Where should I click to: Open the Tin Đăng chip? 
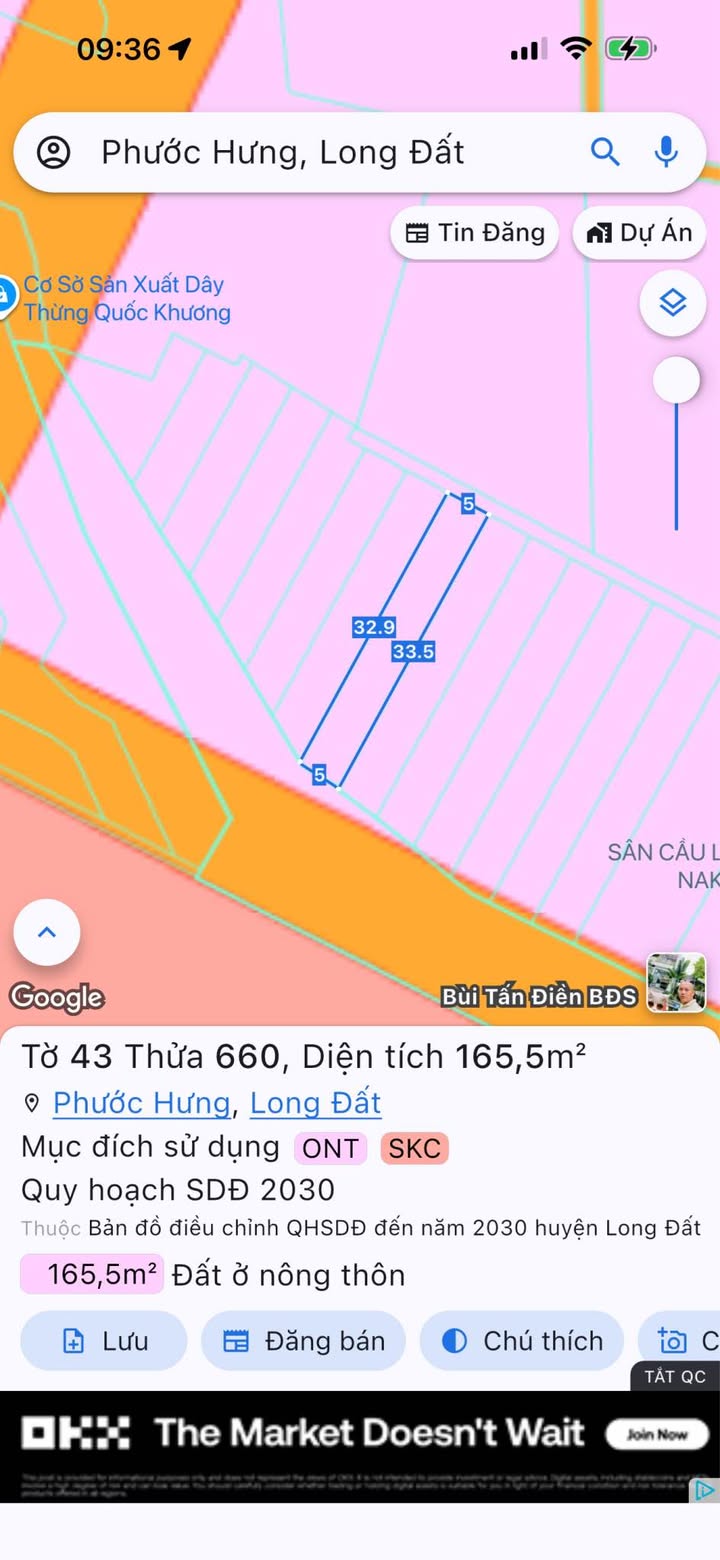tap(475, 233)
